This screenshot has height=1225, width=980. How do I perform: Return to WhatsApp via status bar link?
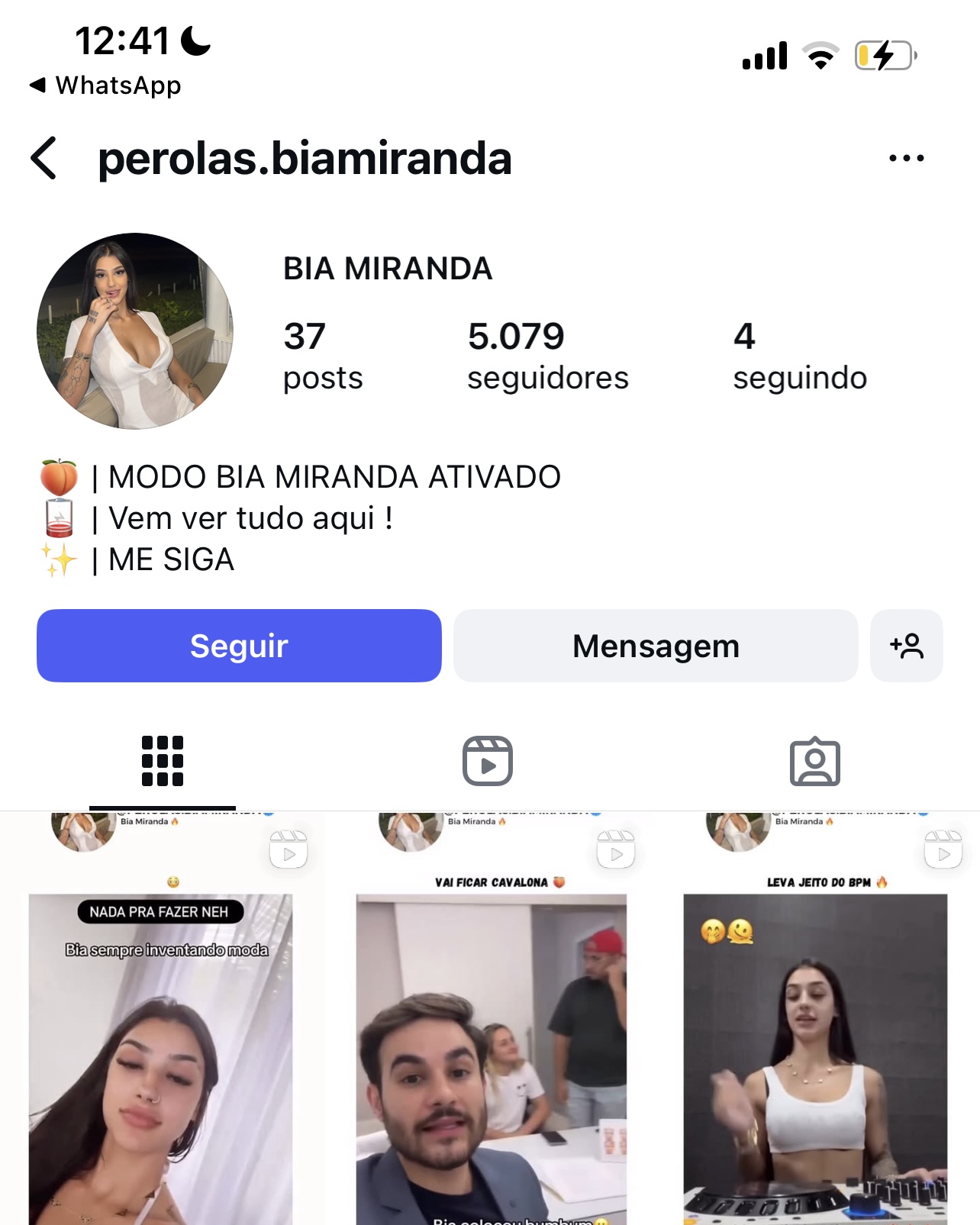tap(105, 85)
